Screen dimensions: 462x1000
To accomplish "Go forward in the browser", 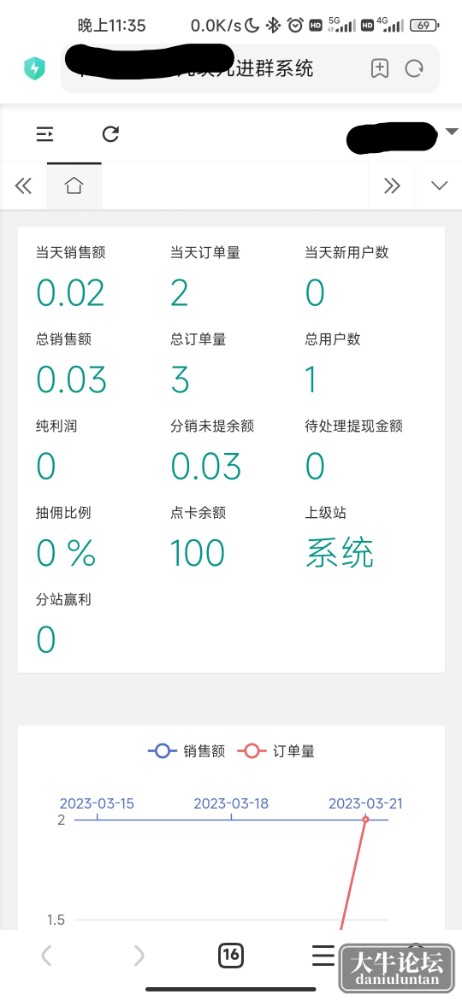I will (138, 955).
